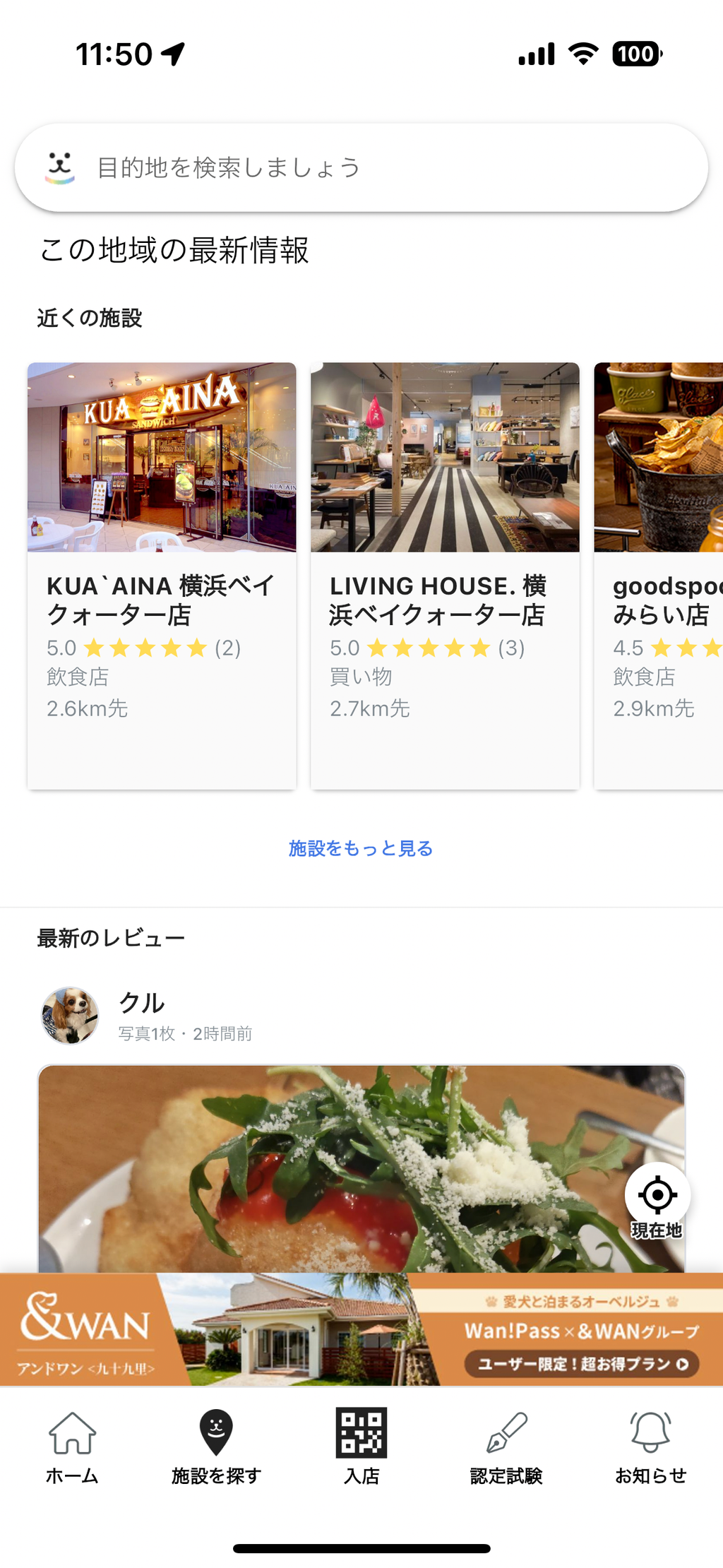Open the LIVING HOUSE. 横浜ベイクォーター店 card
Viewport: 723px width, 1568px height.
pyautogui.click(x=445, y=575)
